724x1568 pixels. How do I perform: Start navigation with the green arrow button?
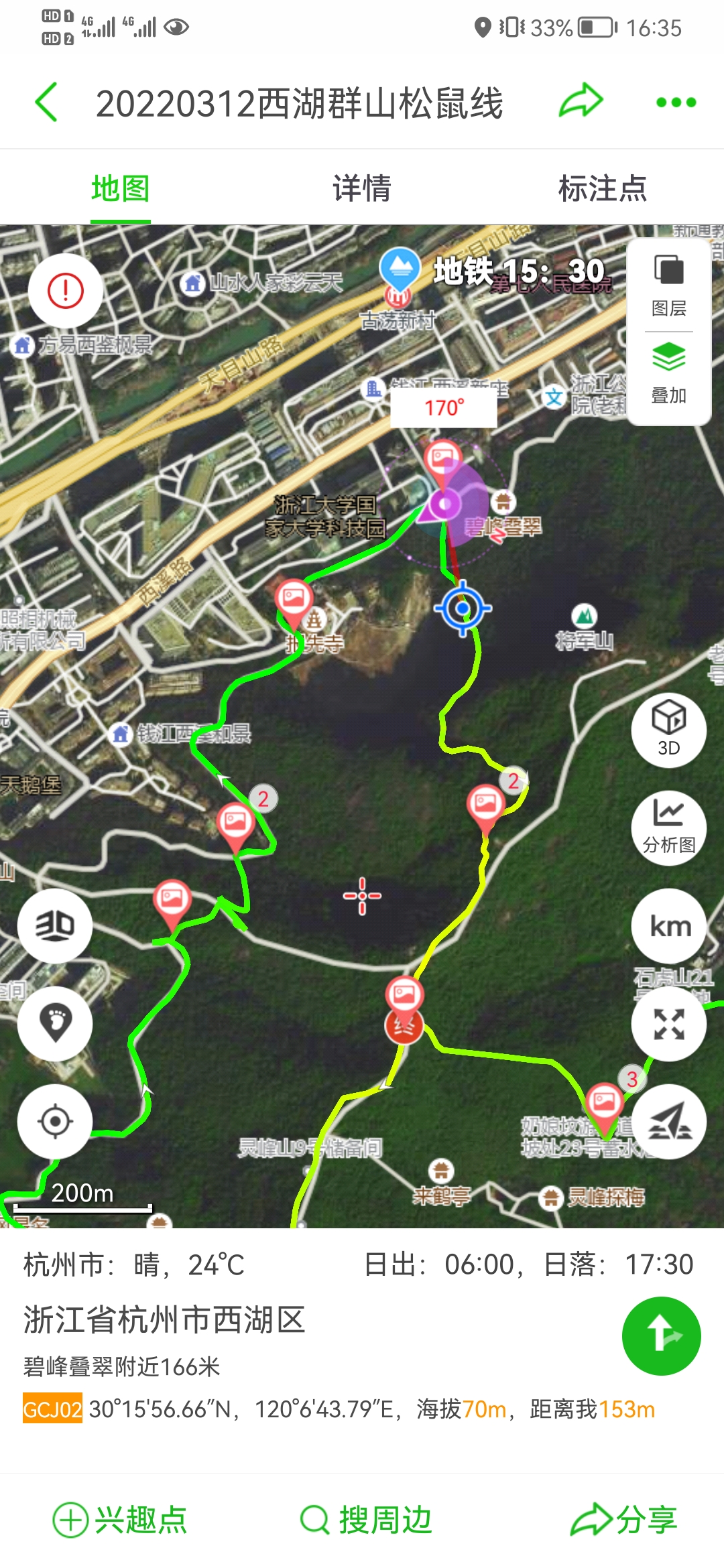(x=661, y=1336)
